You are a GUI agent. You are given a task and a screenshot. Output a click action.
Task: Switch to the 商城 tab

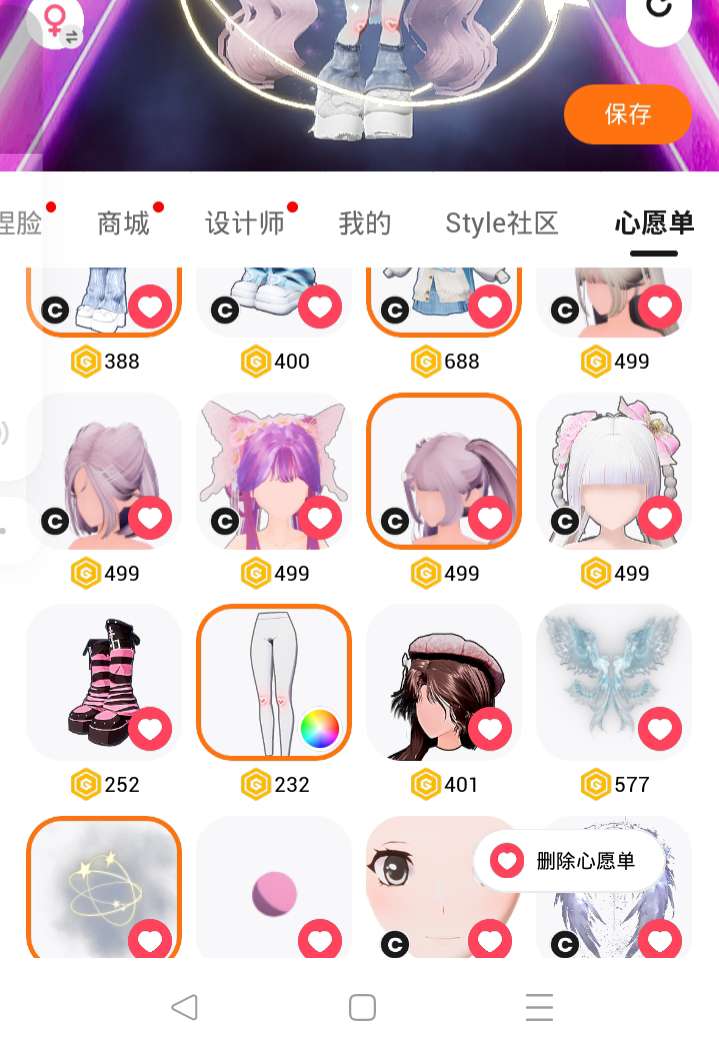click(x=123, y=223)
